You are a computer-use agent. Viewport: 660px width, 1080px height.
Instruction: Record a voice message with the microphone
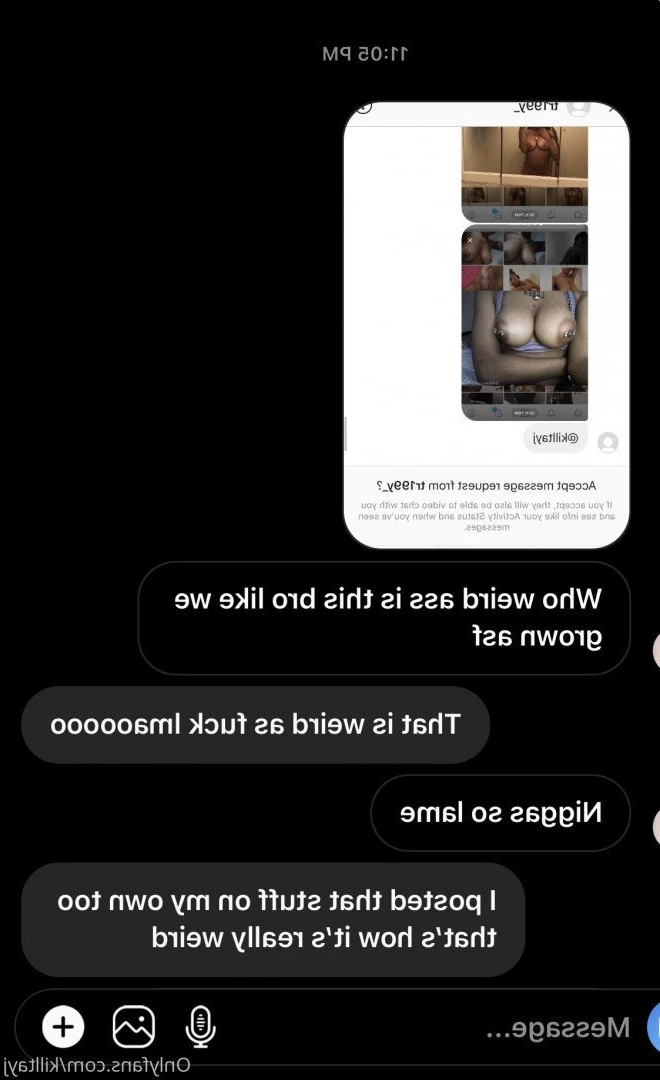[x=200, y=1027]
